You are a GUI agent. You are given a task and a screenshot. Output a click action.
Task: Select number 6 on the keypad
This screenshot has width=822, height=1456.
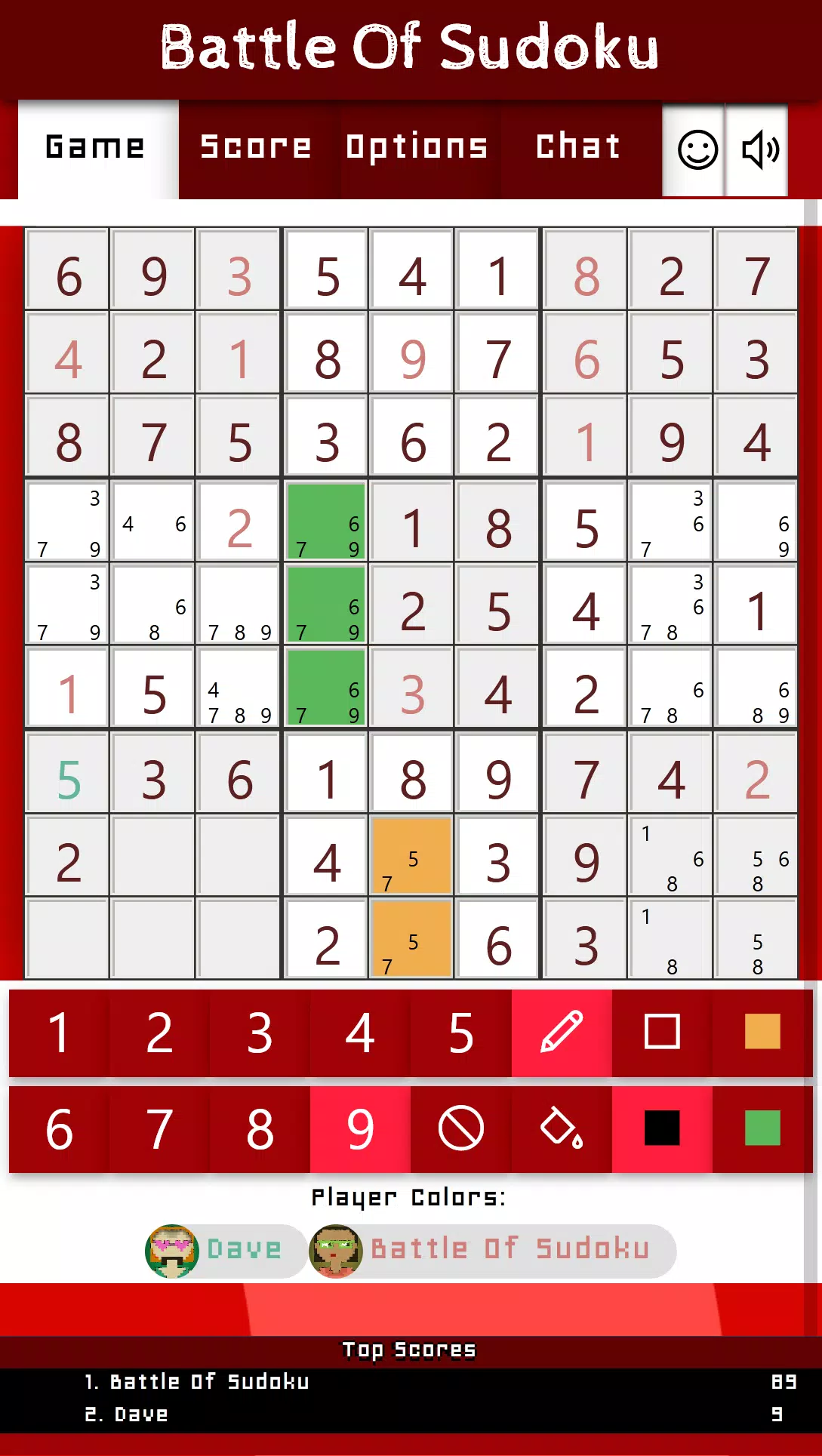(59, 1129)
